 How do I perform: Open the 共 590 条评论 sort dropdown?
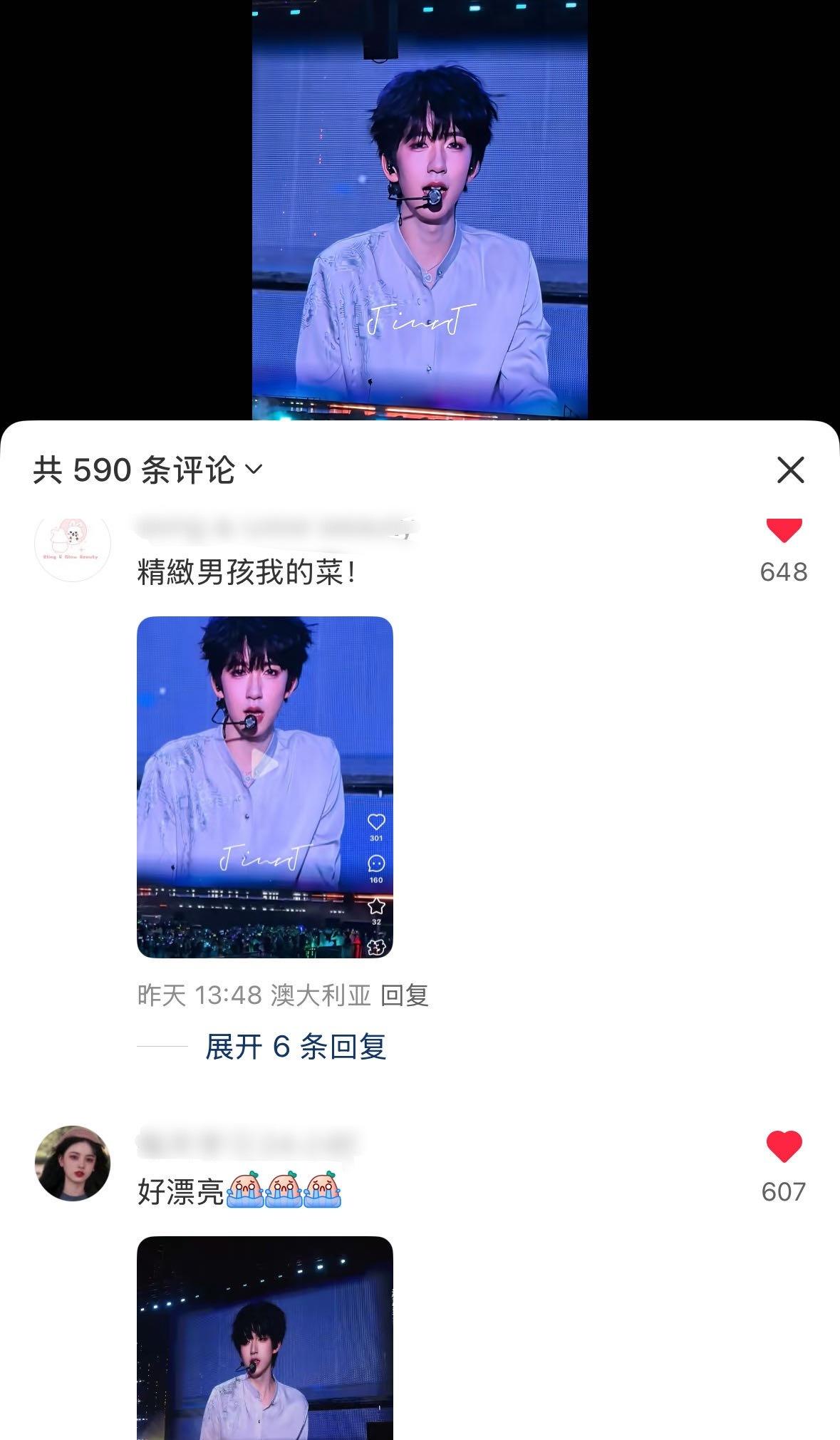148,470
